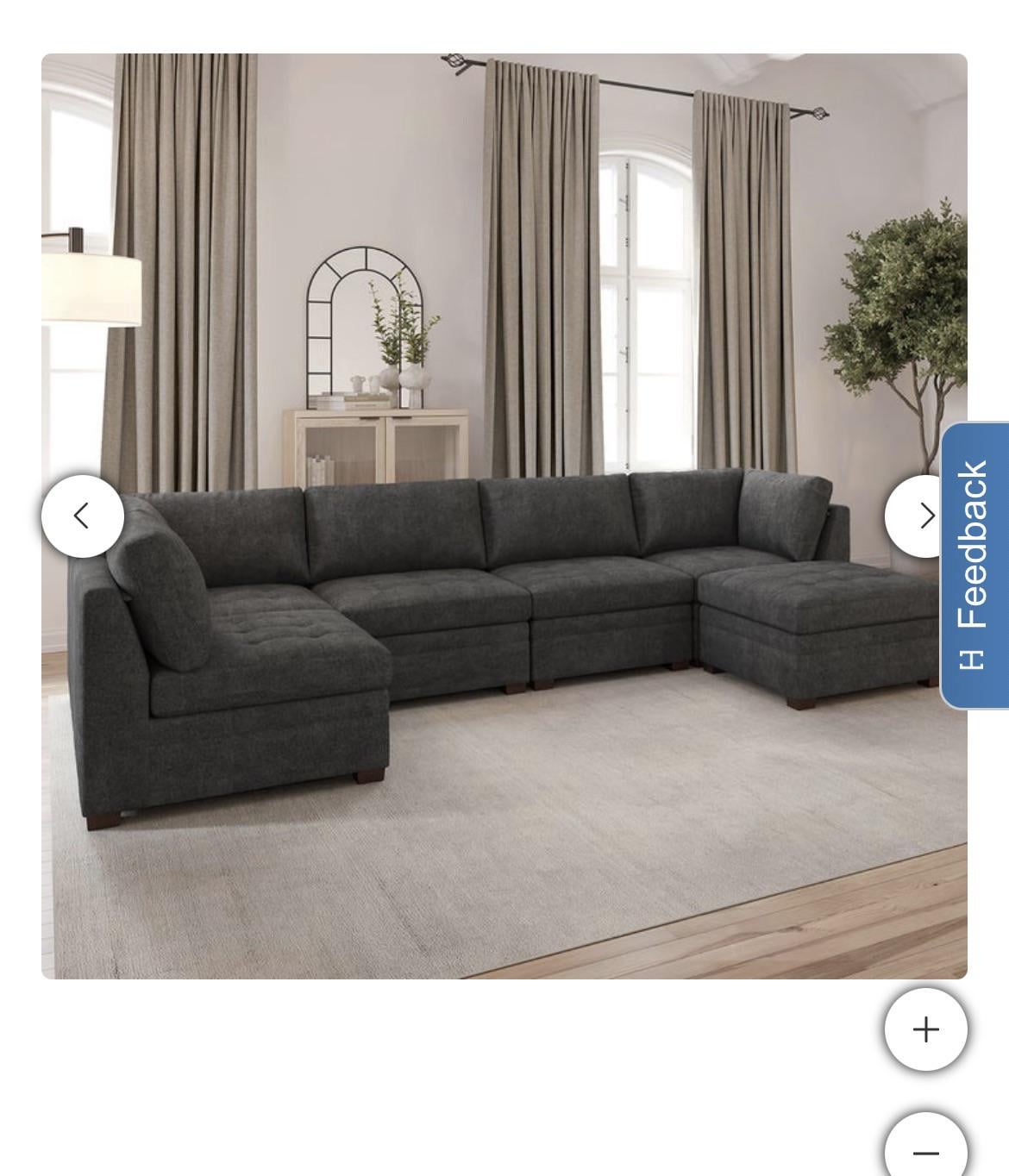Zoom out with the minus button

pos(925,1150)
